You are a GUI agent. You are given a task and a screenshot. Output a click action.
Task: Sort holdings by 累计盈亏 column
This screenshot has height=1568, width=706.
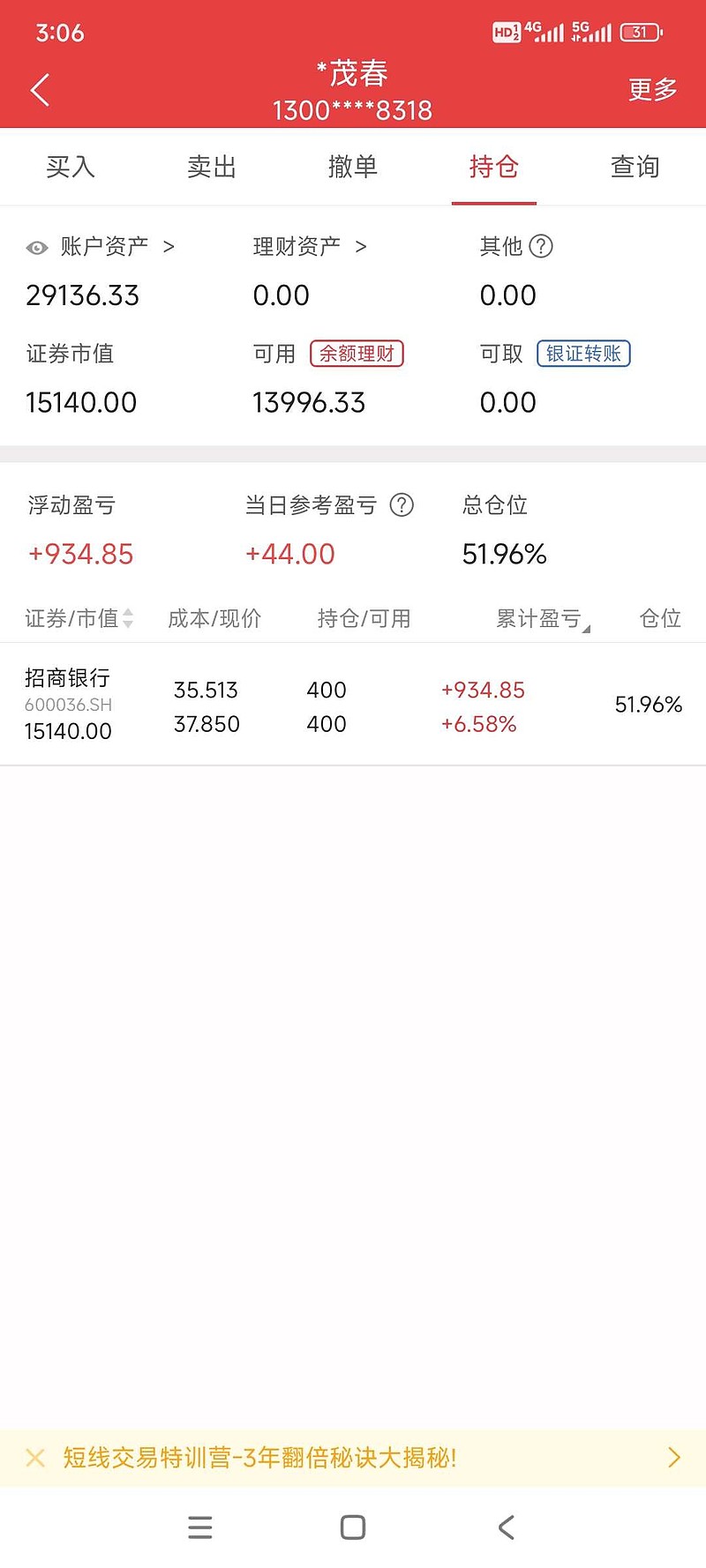point(539,618)
